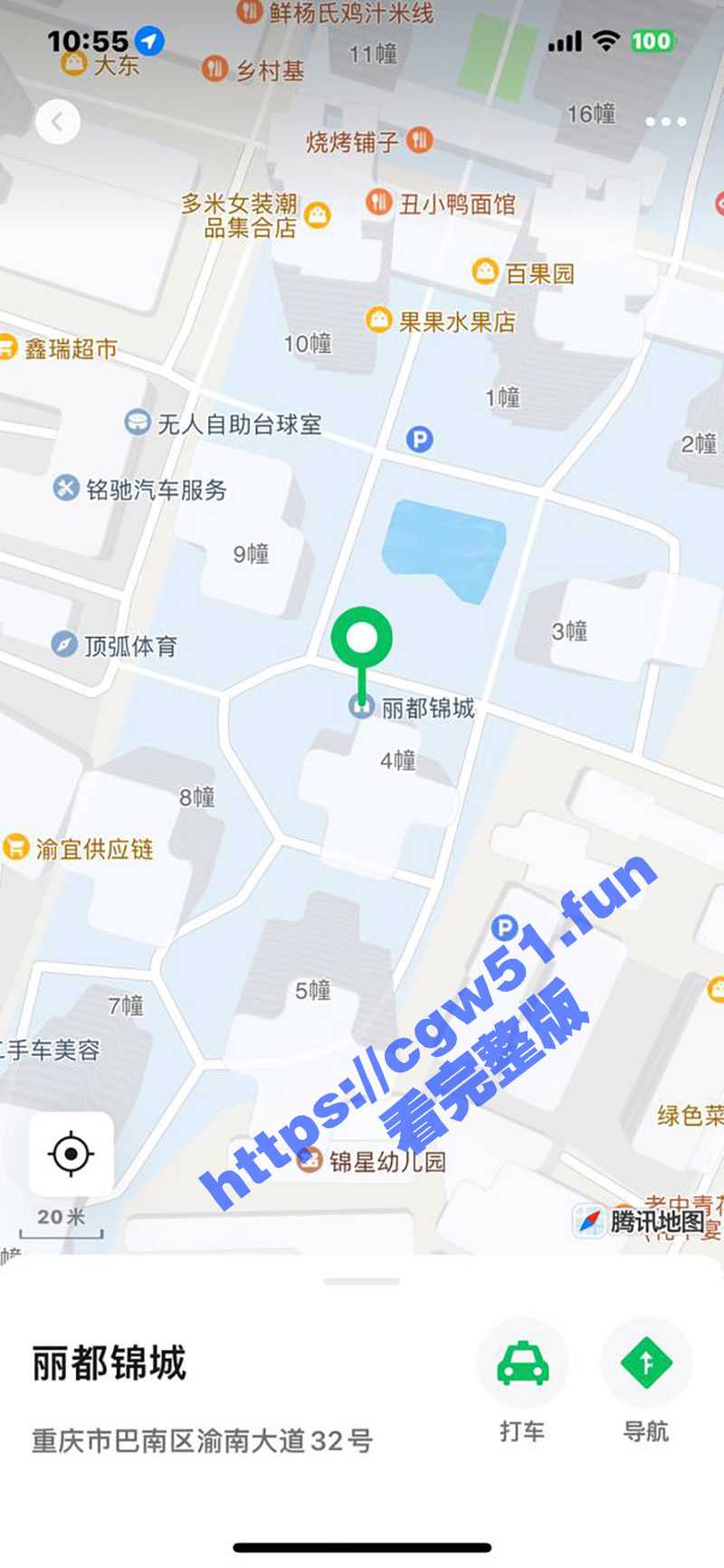Open the 铭驰汽车服务 car service icon

tap(65, 489)
